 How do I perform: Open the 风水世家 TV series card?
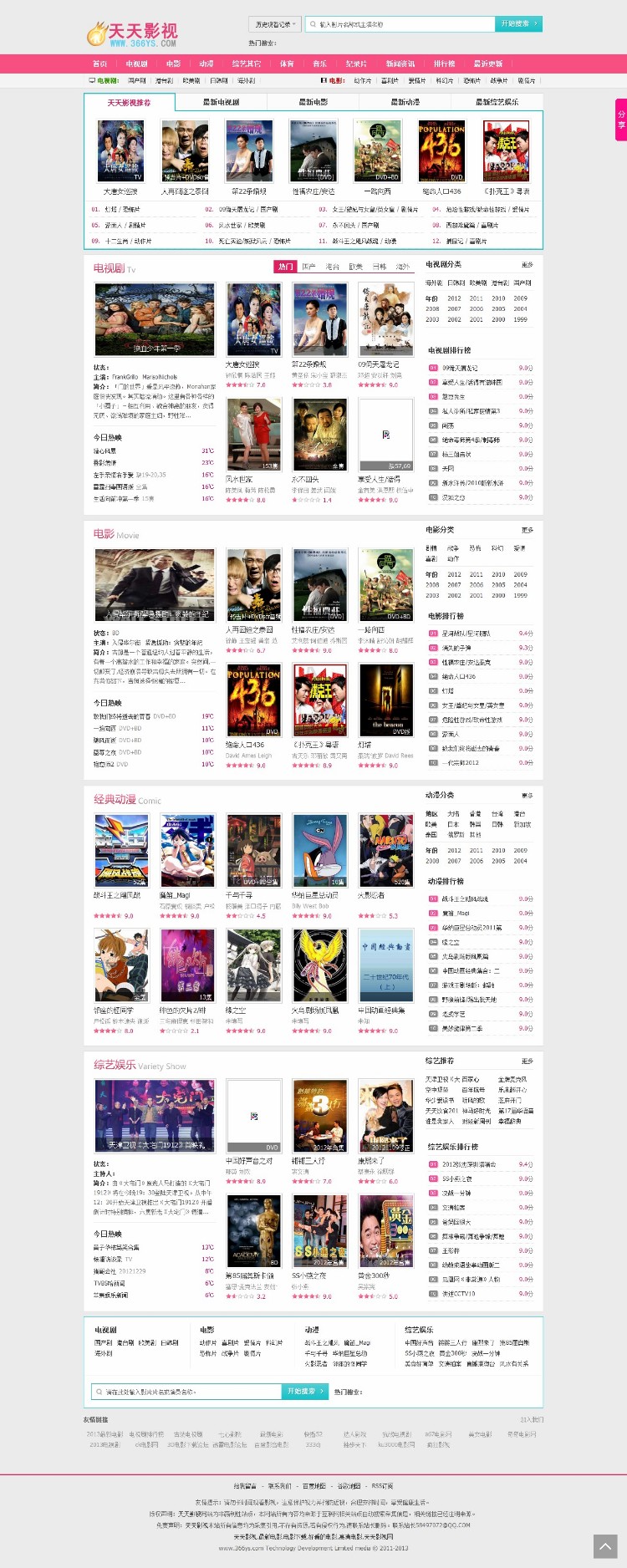(x=254, y=435)
